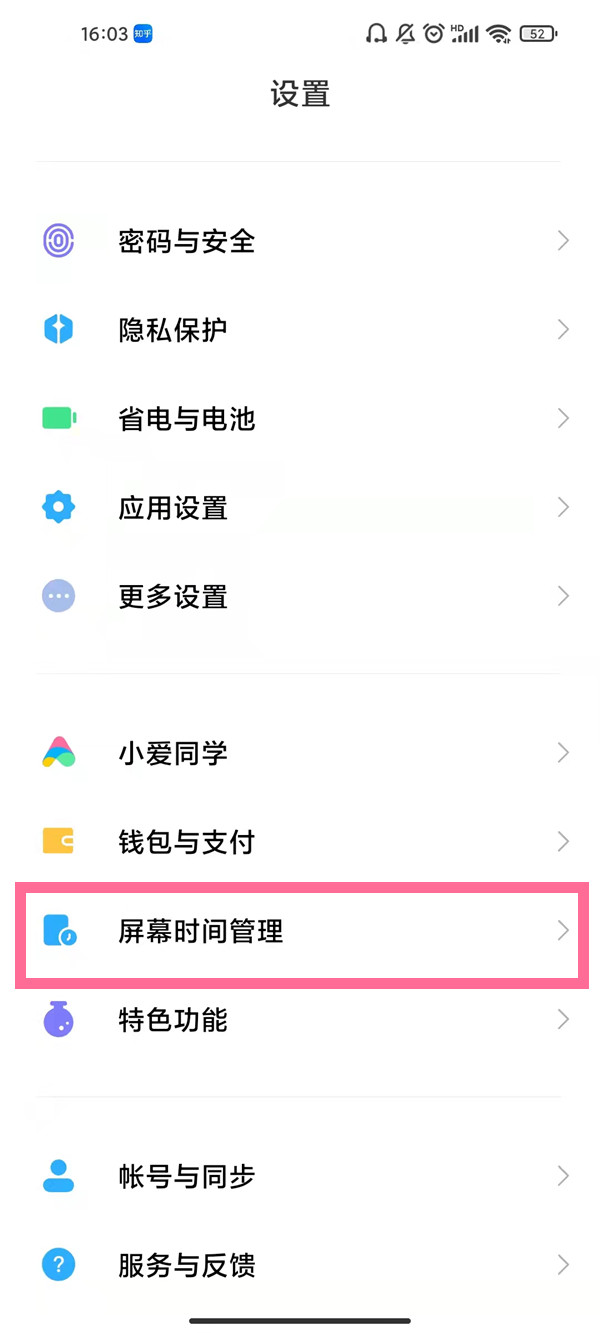Open 小爱同学 settings

[173, 753]
